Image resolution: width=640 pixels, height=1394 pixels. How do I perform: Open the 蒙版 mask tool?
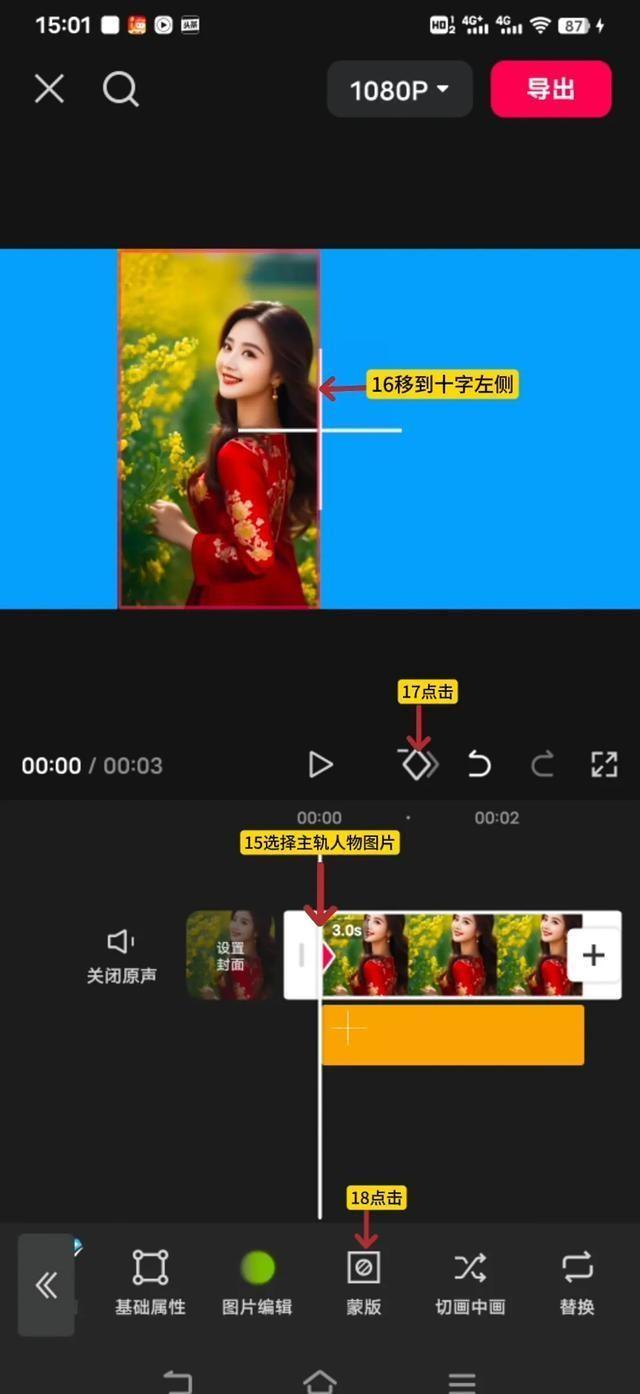pyautogui.click(x=363, y=1282)
